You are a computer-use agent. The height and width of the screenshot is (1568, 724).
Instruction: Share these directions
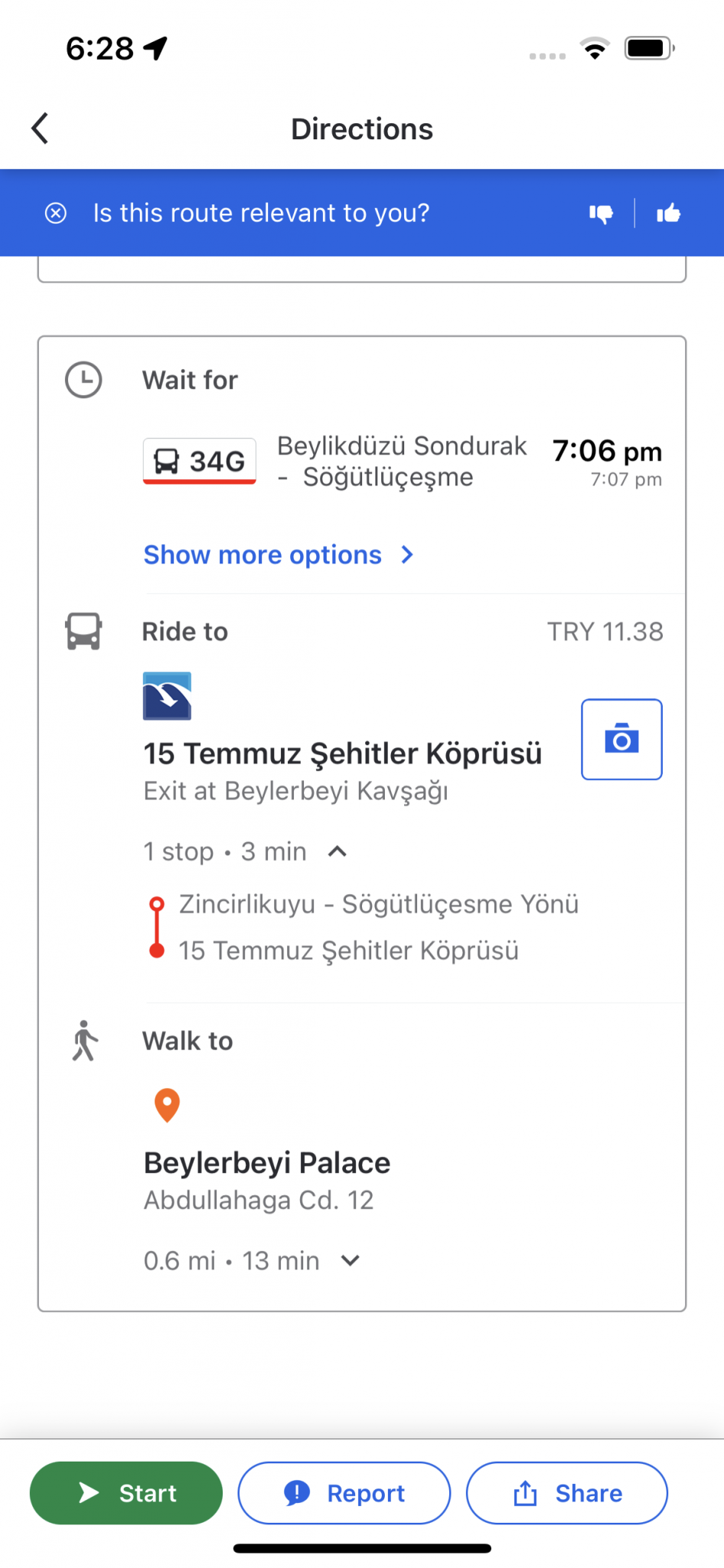567,1493
